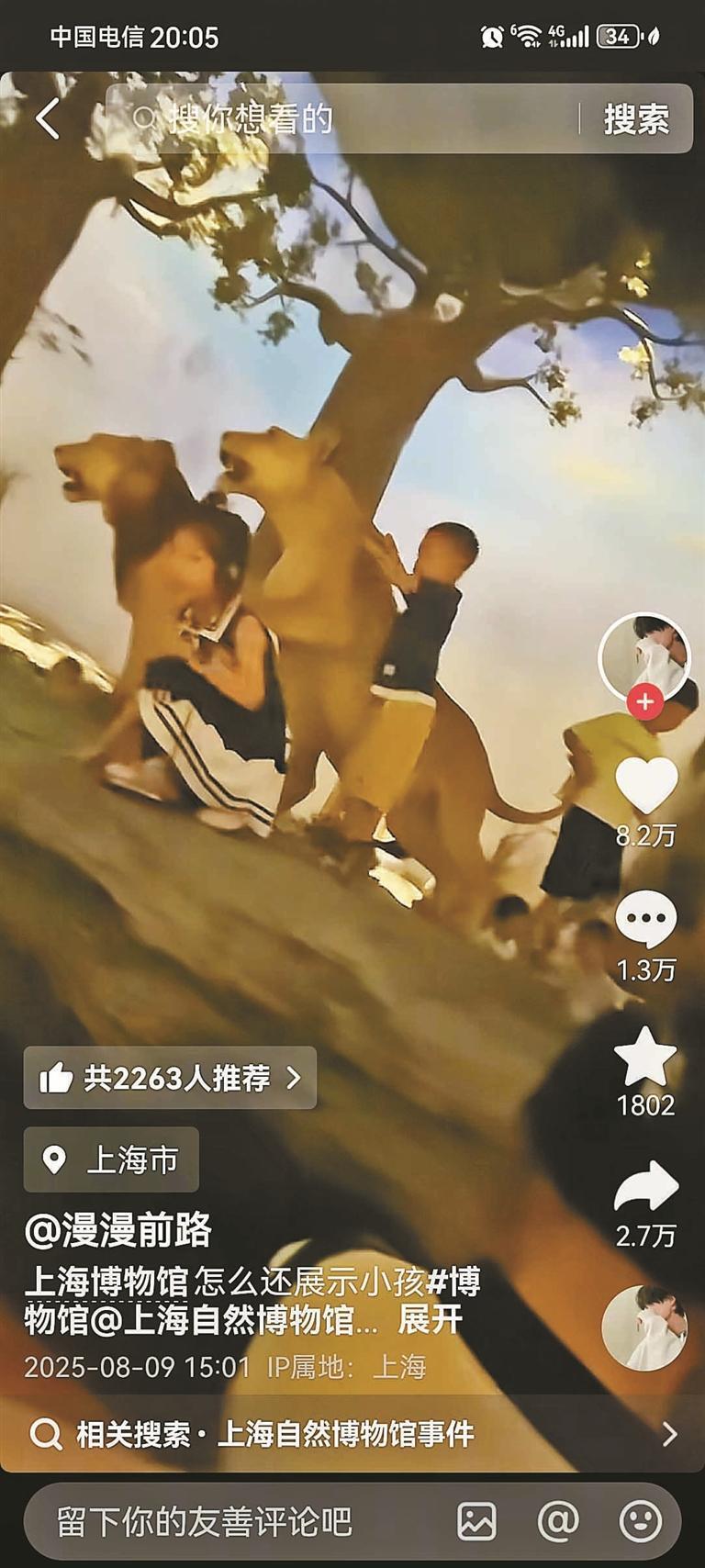Image resolution: width=705 pixels, height=1568 pixels.
Task: Open the emoji picker
Action: coord(640,1521)
